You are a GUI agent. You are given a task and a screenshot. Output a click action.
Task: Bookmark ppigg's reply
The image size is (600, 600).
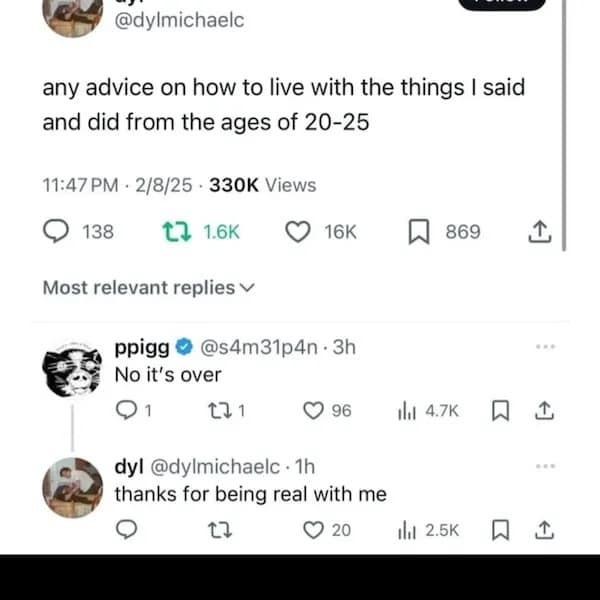[x=503, y=411]
